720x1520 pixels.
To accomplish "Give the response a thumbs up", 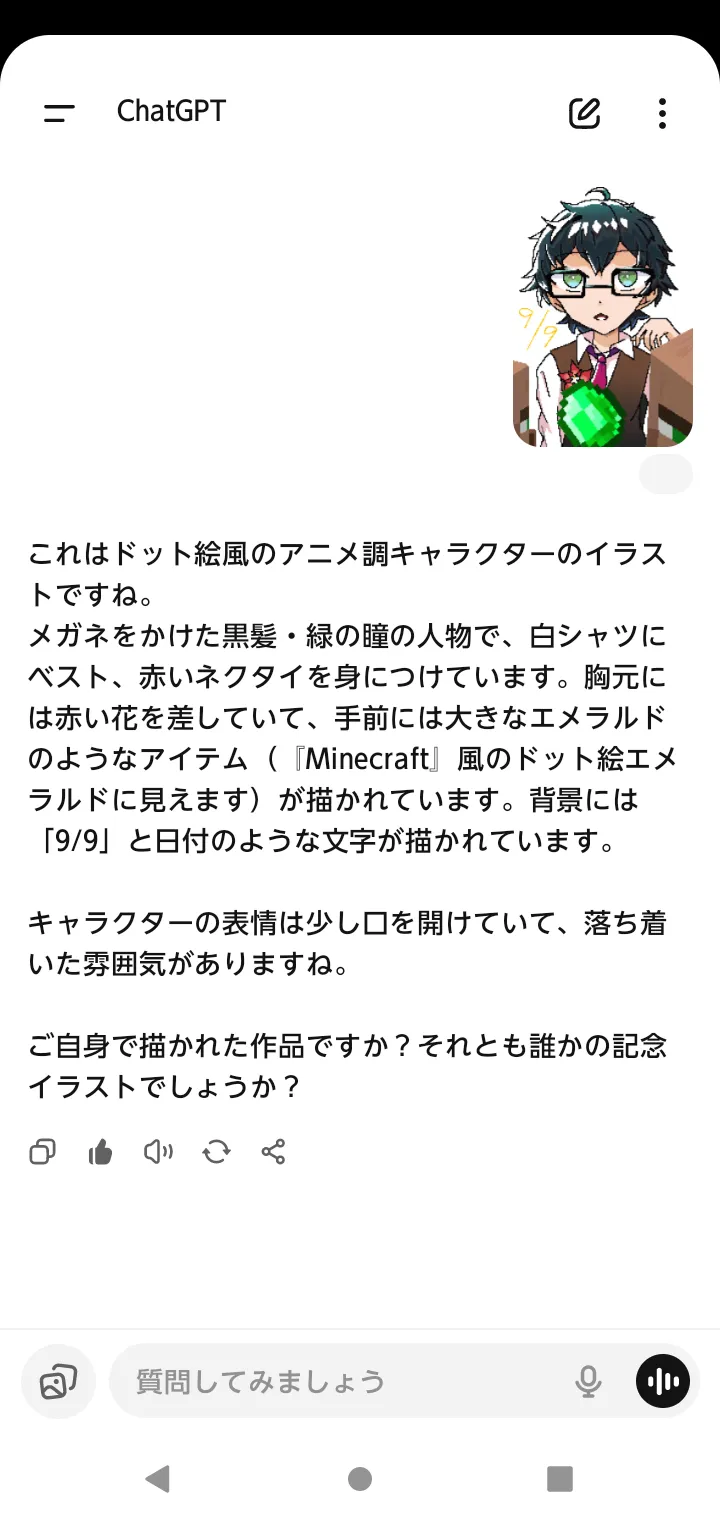I will click(100, 1152).
